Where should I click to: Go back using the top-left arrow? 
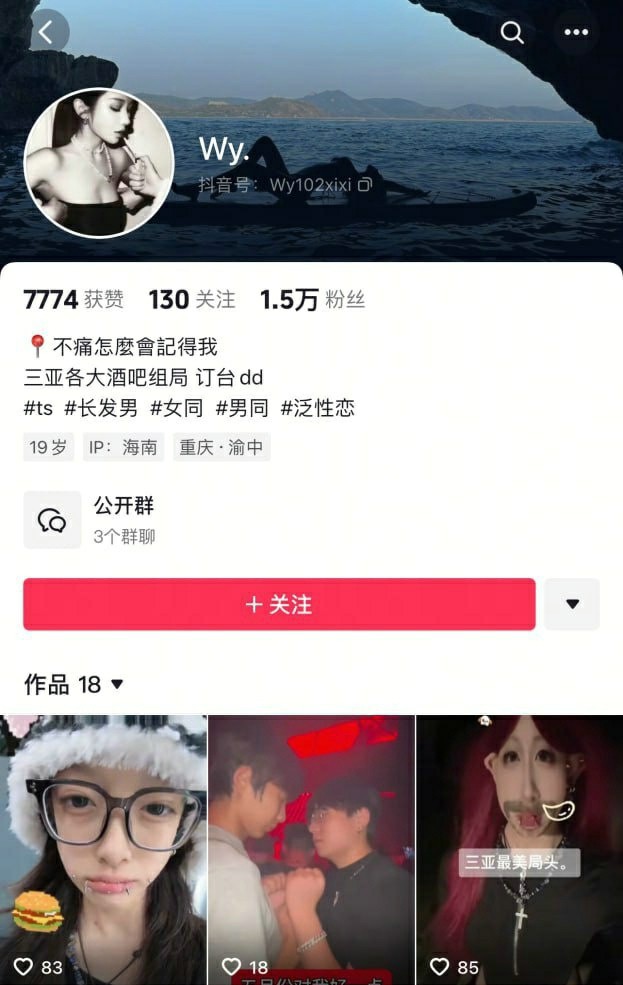tap(46, 32)
